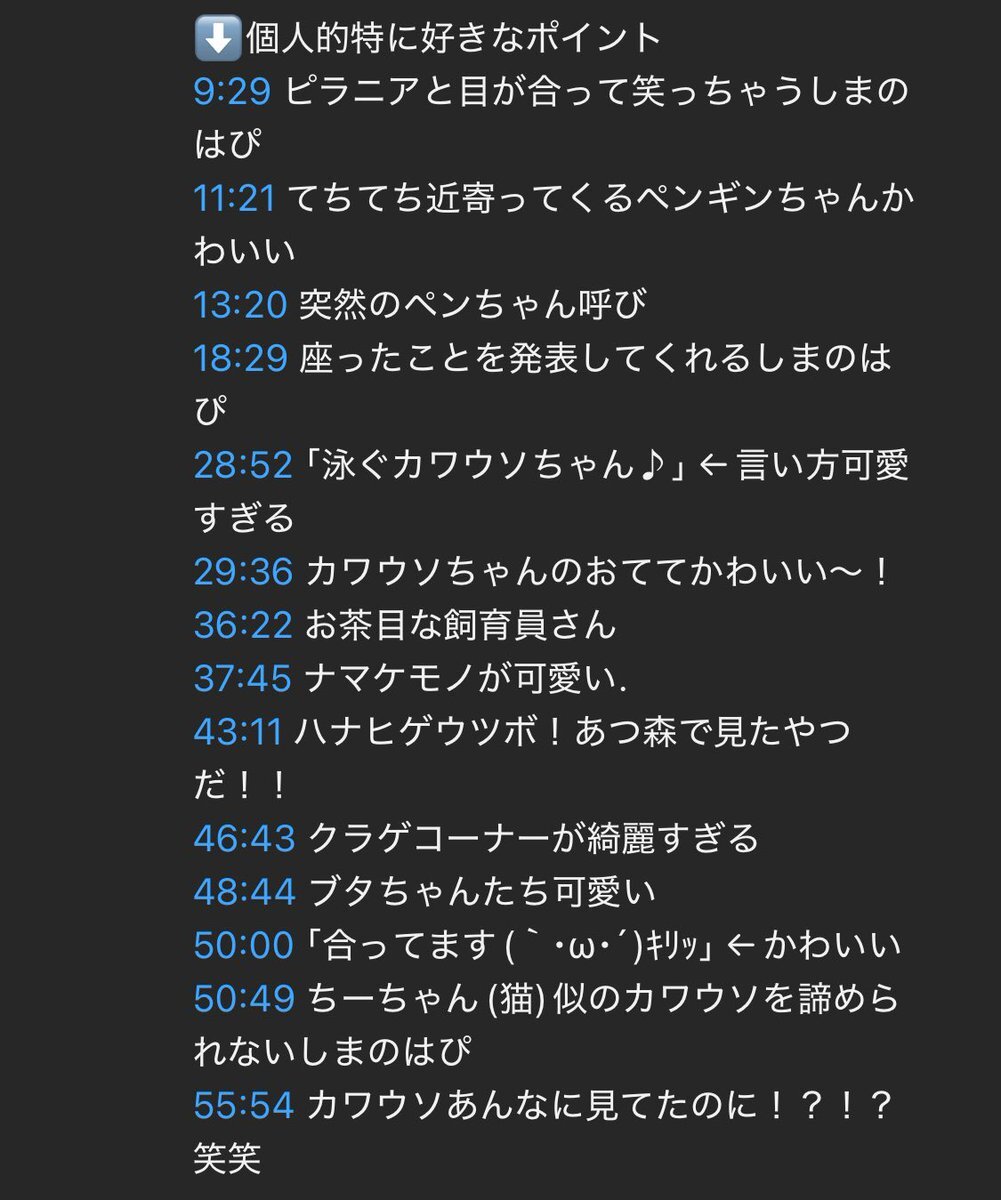Skip to the 18:29 timestamp
This screenshot has width=1001, height=1200.
click(x=240, y=358)
